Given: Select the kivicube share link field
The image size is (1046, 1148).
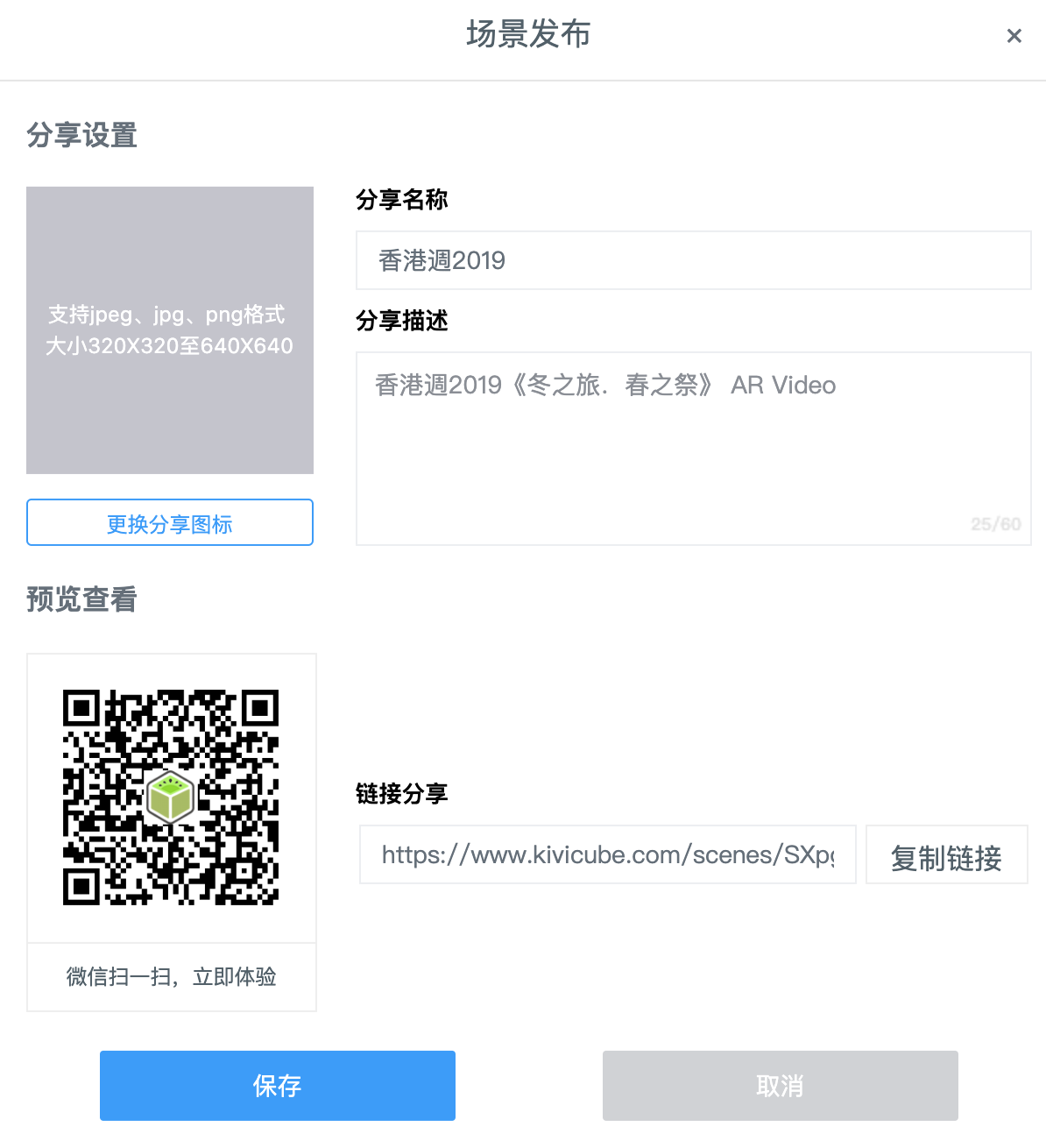Looking at the screenshot, I should [x=607, y=854].
